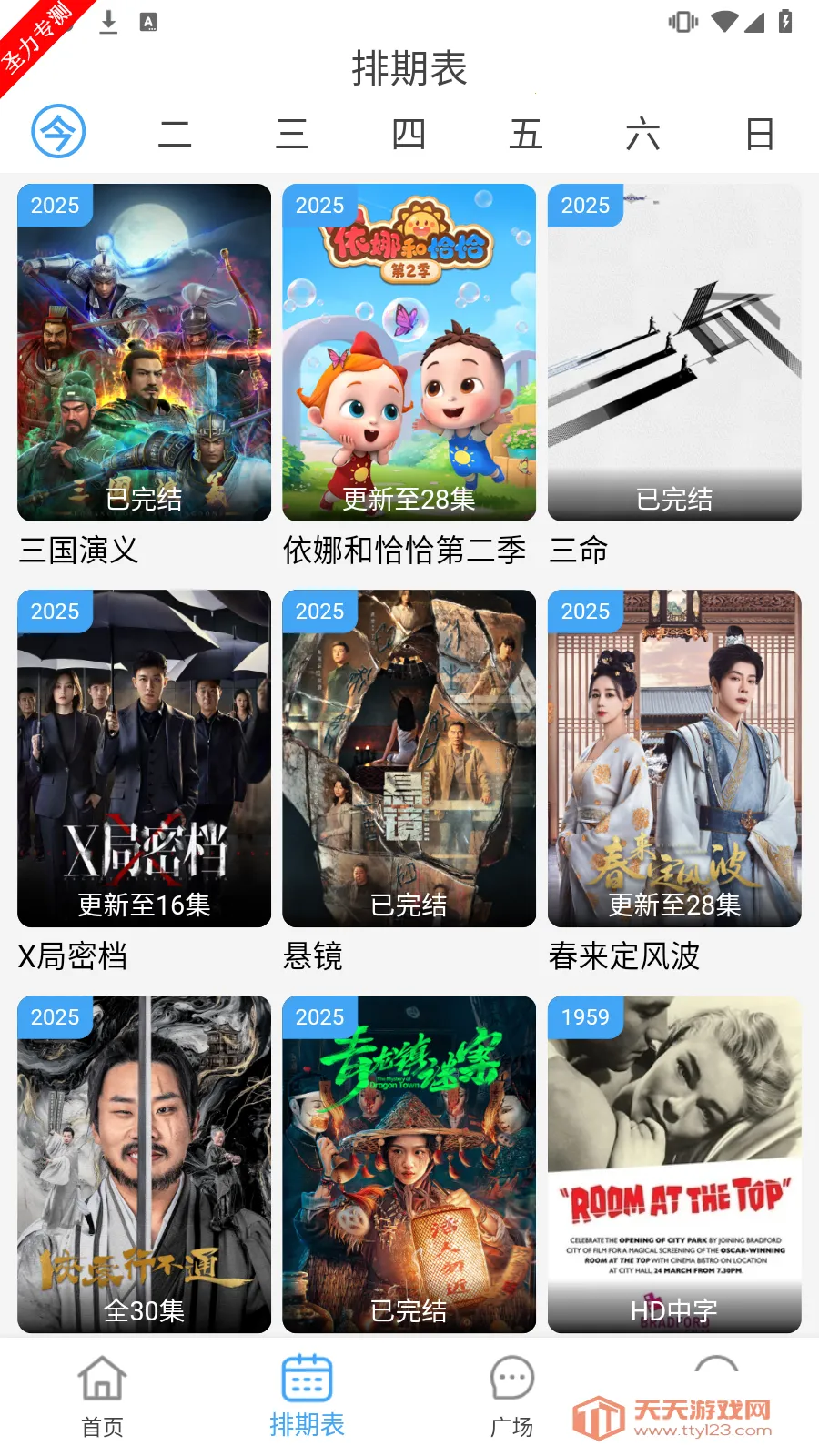Open the 1959 Room at the Top poster
The image size is (819, 1456).
pyautogui.click(x=675, y=1165)
